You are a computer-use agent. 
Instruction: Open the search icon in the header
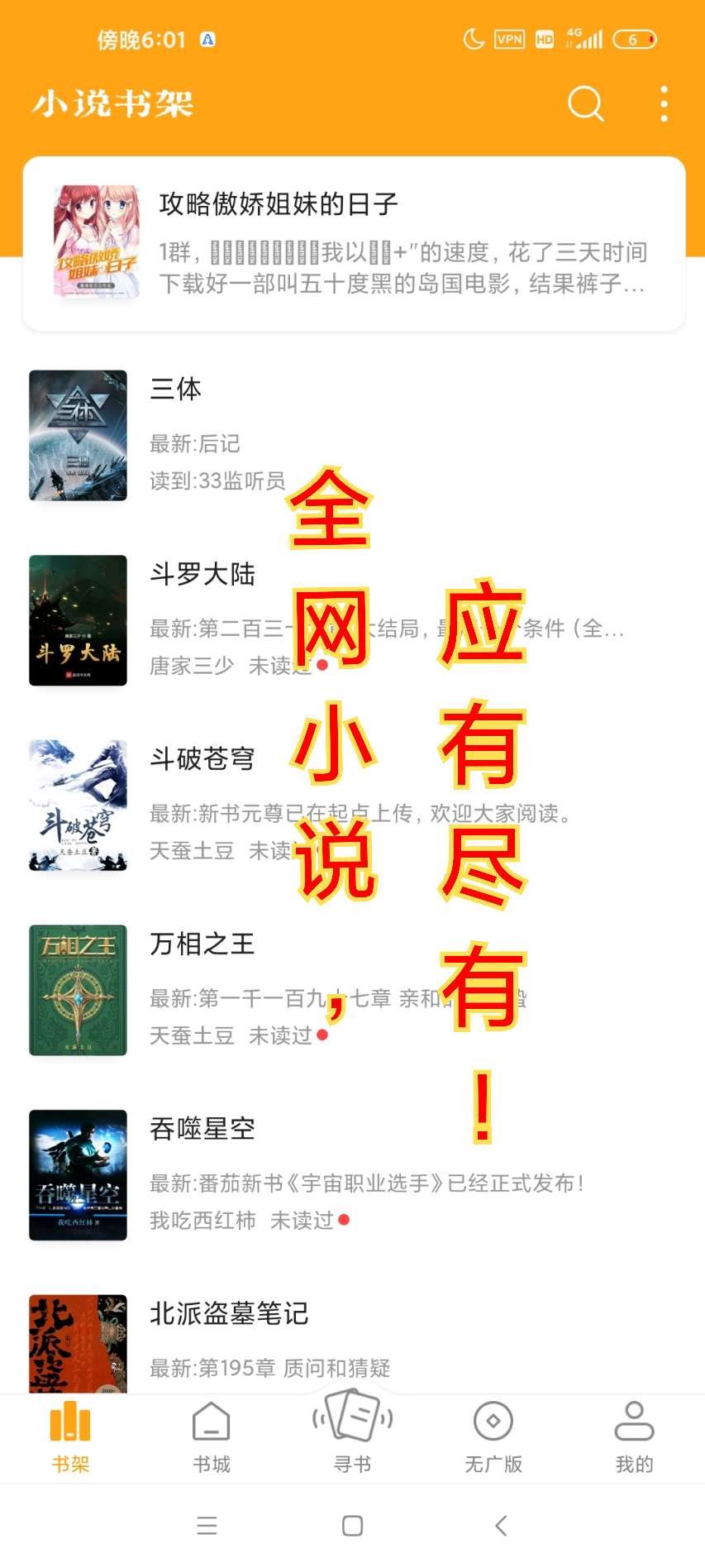pos(585,104)
